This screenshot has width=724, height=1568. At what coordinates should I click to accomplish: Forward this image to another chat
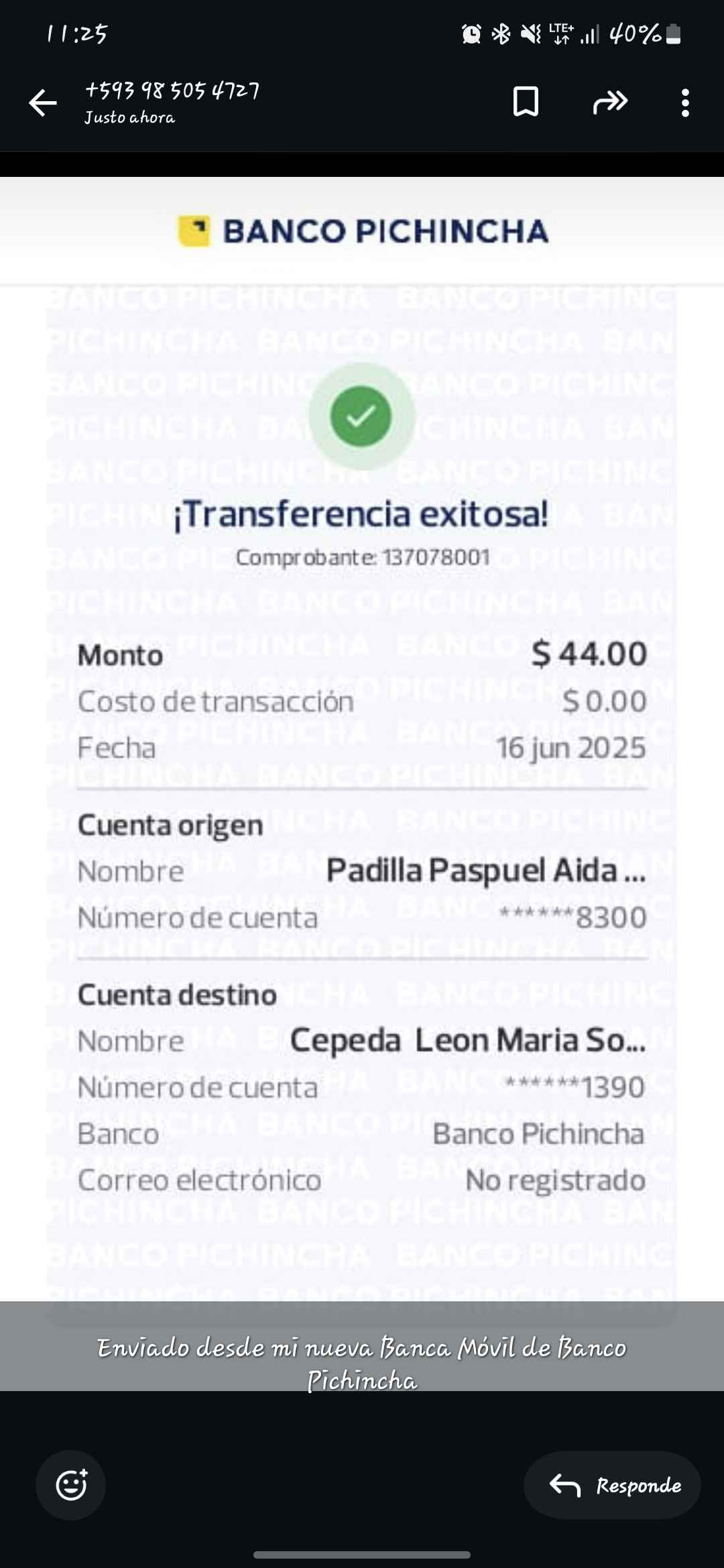[x=610, y=102]
